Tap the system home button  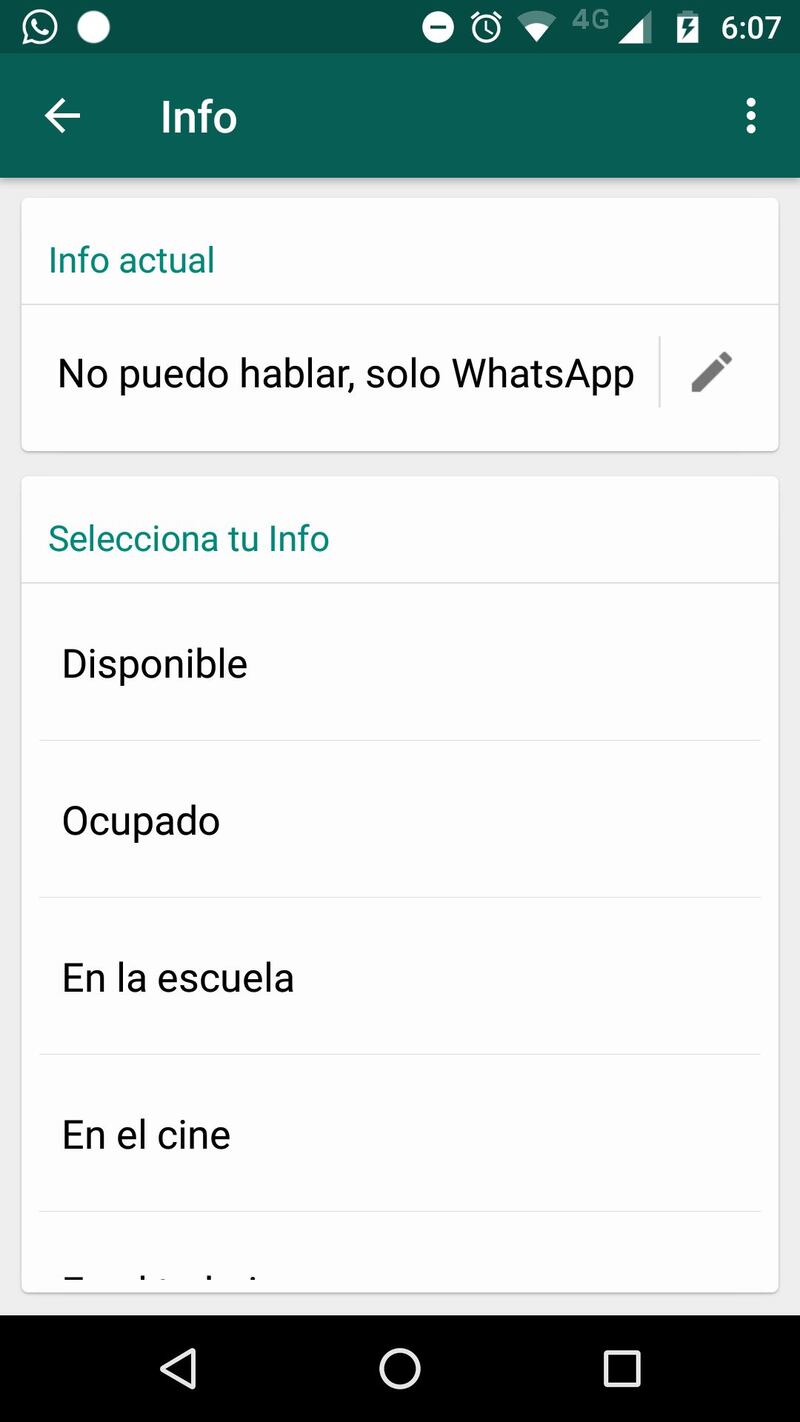(400, 1368)
